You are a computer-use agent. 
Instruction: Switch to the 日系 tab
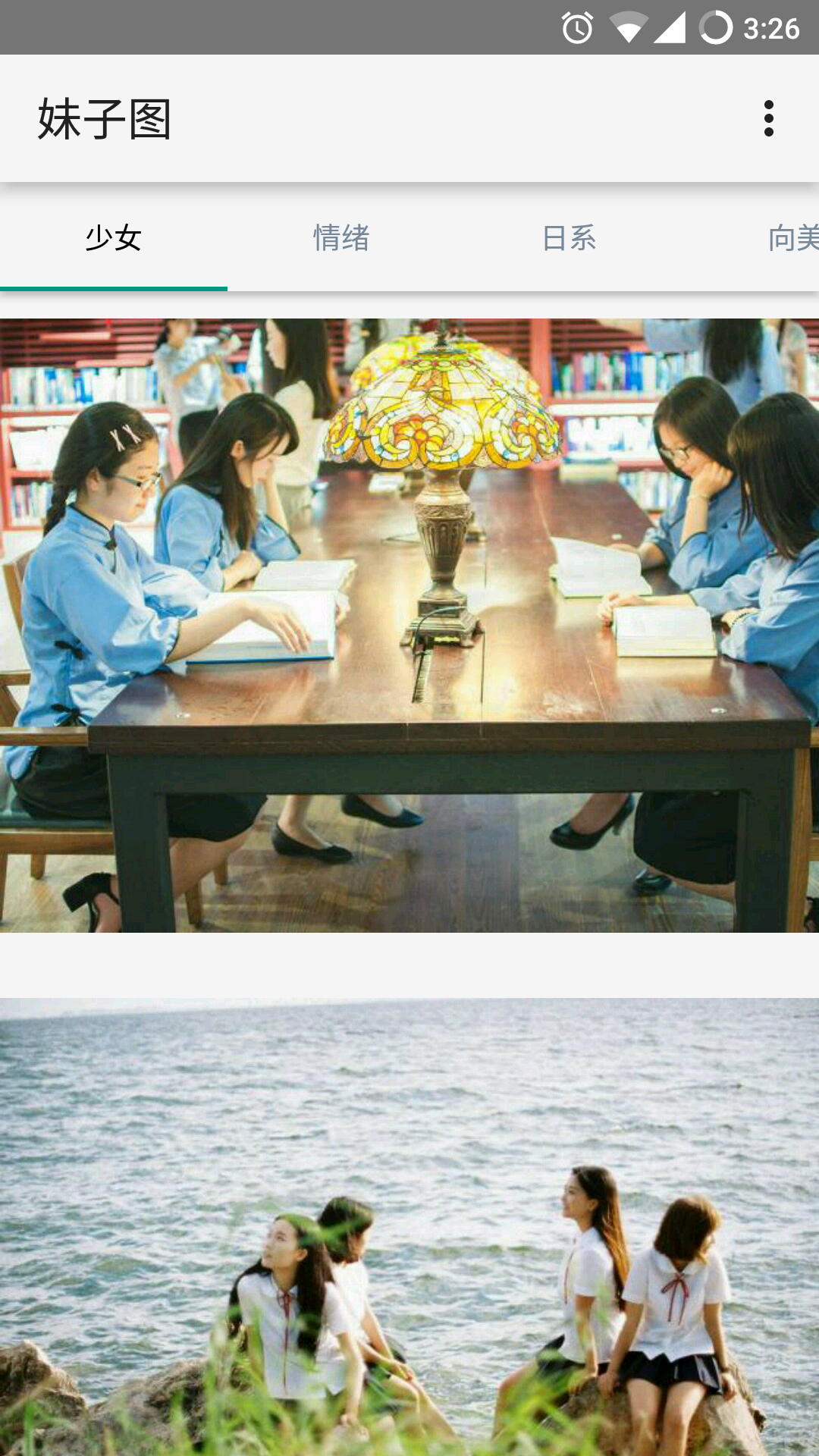tap(569, 238)
